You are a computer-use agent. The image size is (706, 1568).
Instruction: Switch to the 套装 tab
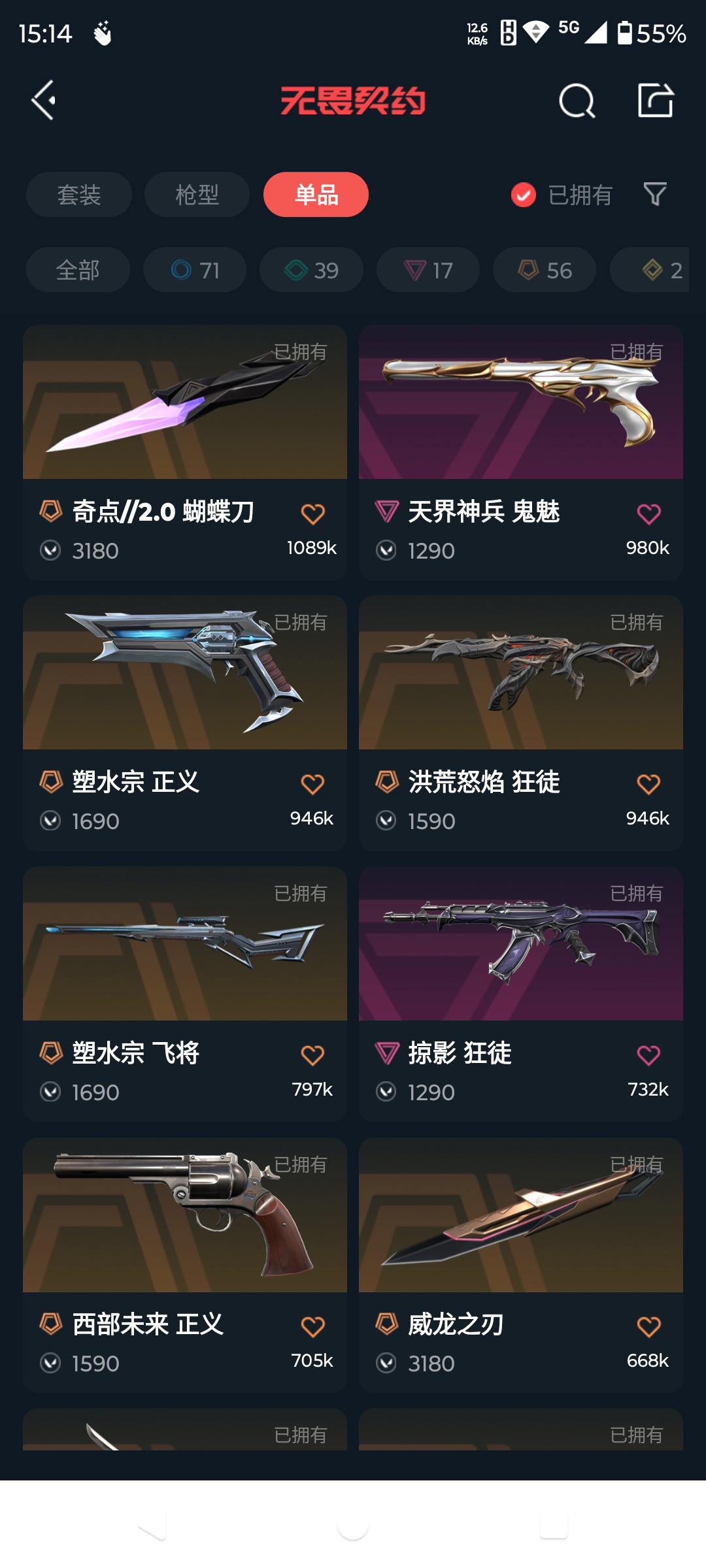[79, 195]
